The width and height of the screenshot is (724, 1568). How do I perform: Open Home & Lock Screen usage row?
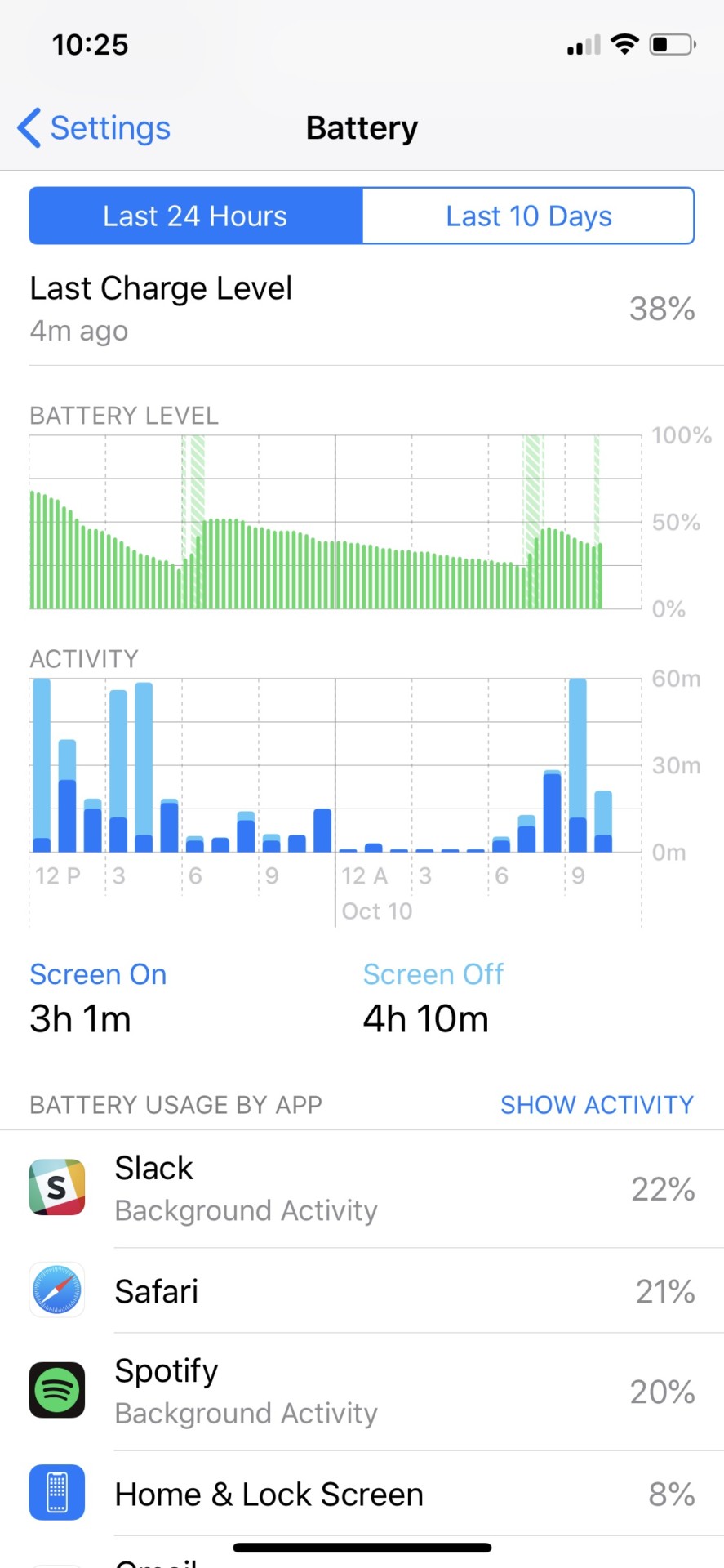362,1494
